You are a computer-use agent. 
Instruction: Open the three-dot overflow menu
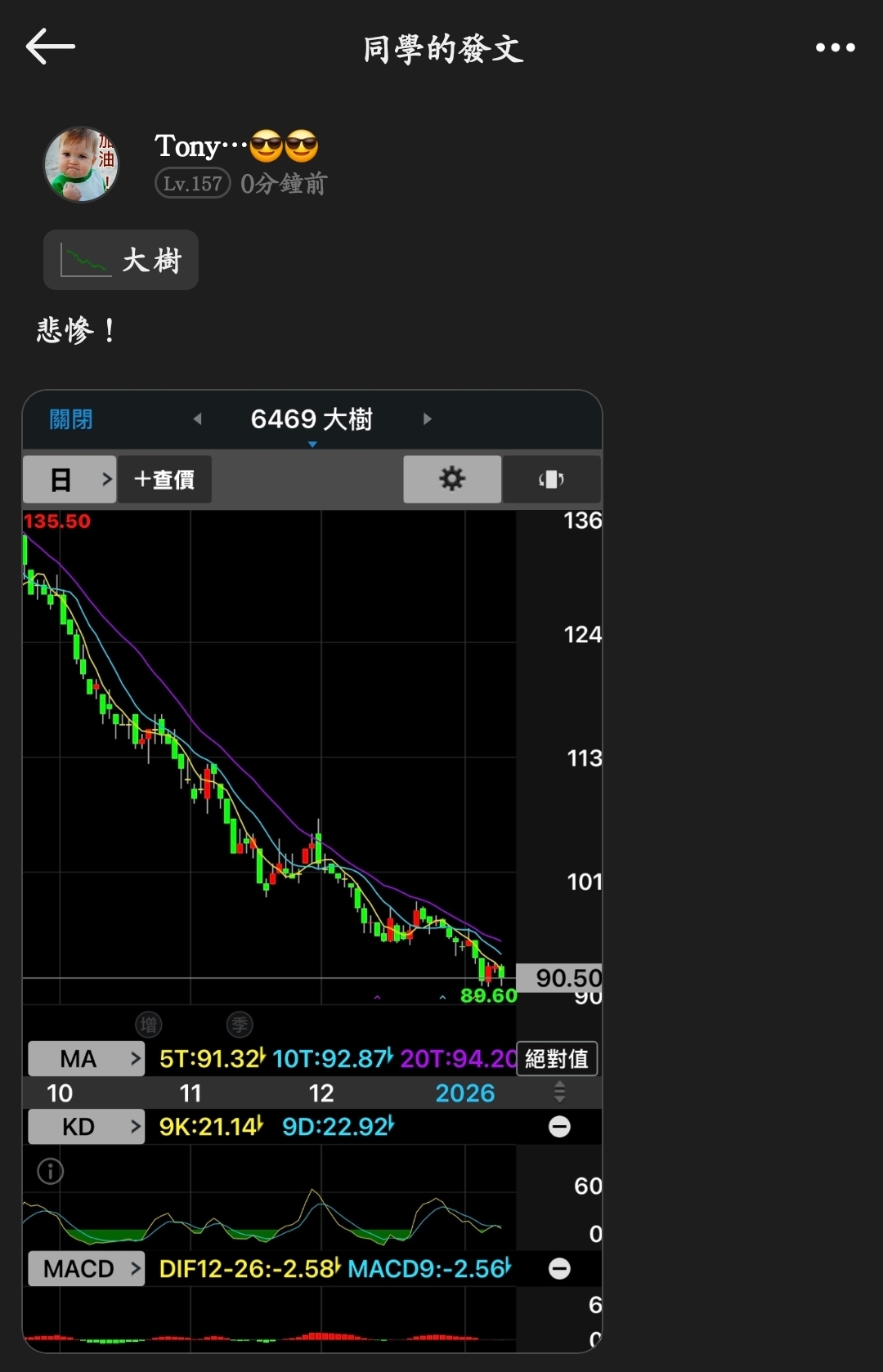(835, 47)
